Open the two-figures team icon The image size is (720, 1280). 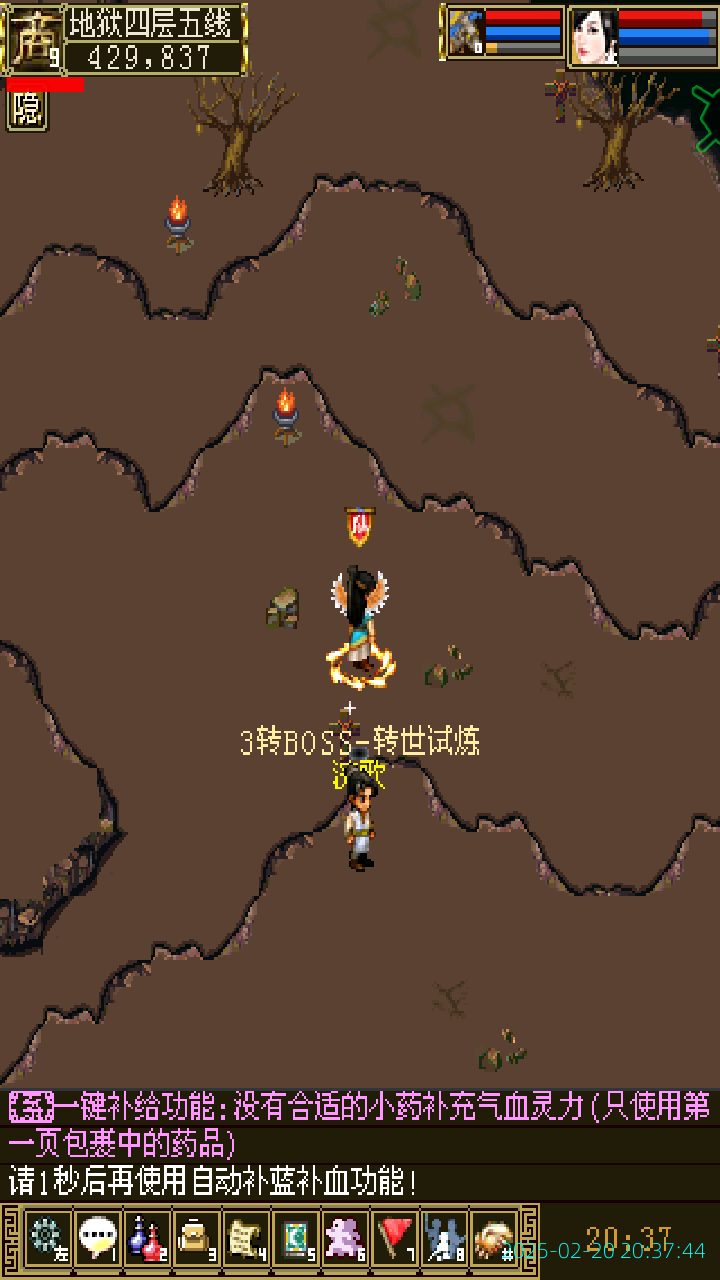click(x=444, y=1238)
